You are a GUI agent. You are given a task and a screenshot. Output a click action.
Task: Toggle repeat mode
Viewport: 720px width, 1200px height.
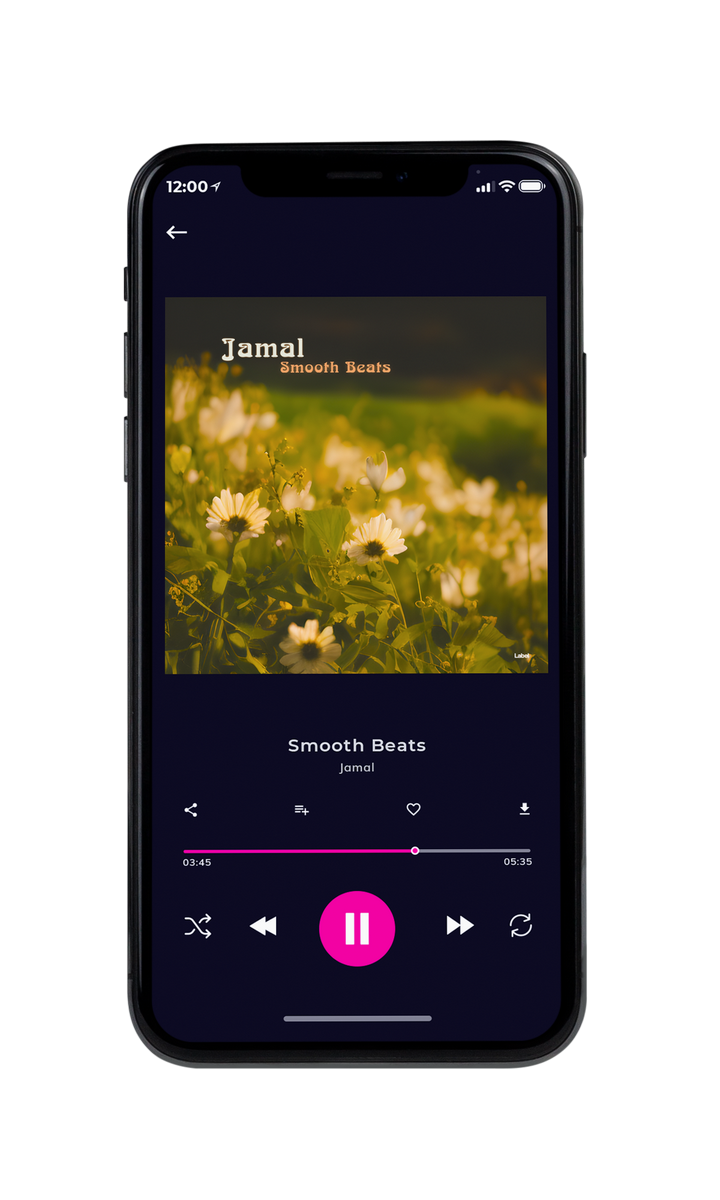[x=521, y=926]
